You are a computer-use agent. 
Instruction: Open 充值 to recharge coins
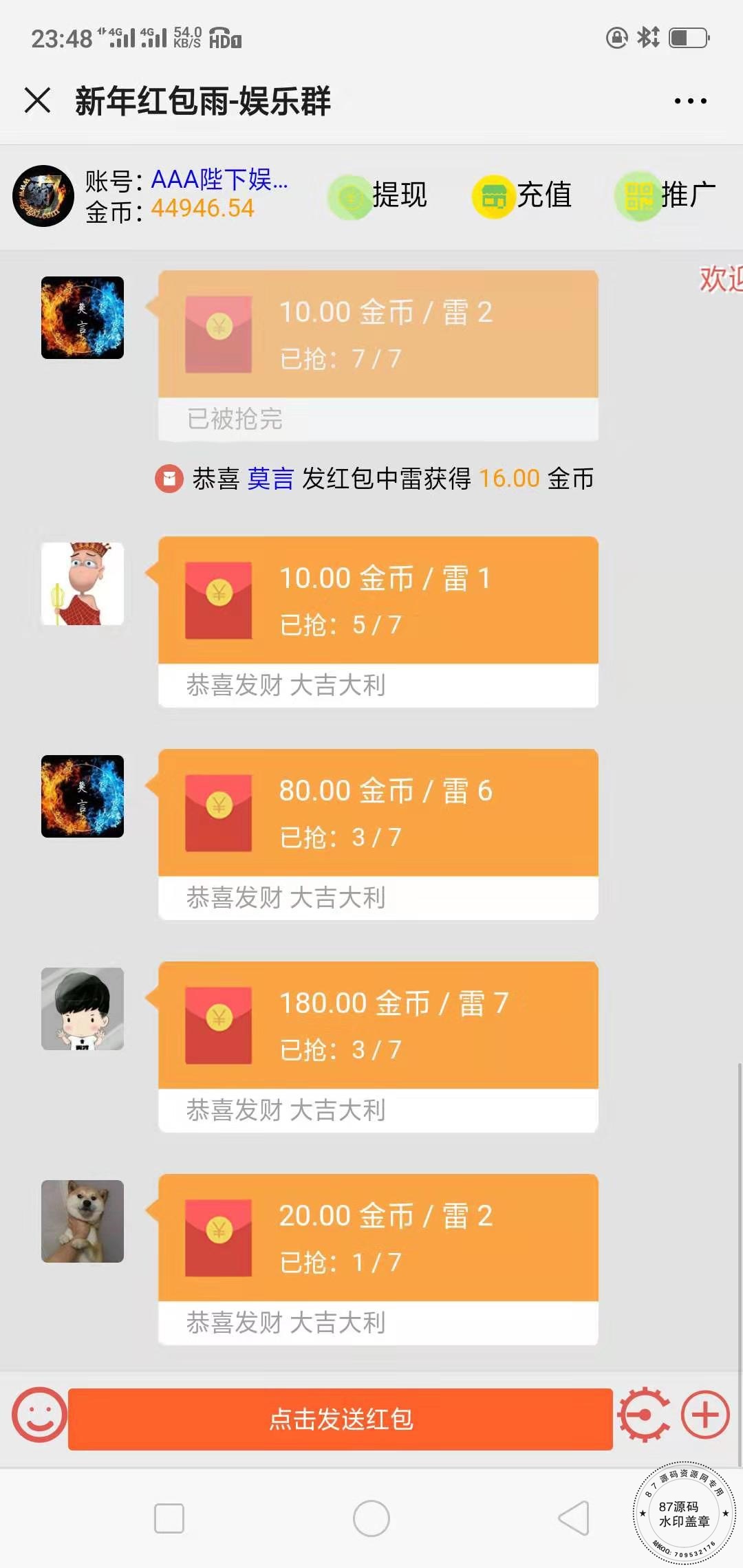tap(523, 196)
